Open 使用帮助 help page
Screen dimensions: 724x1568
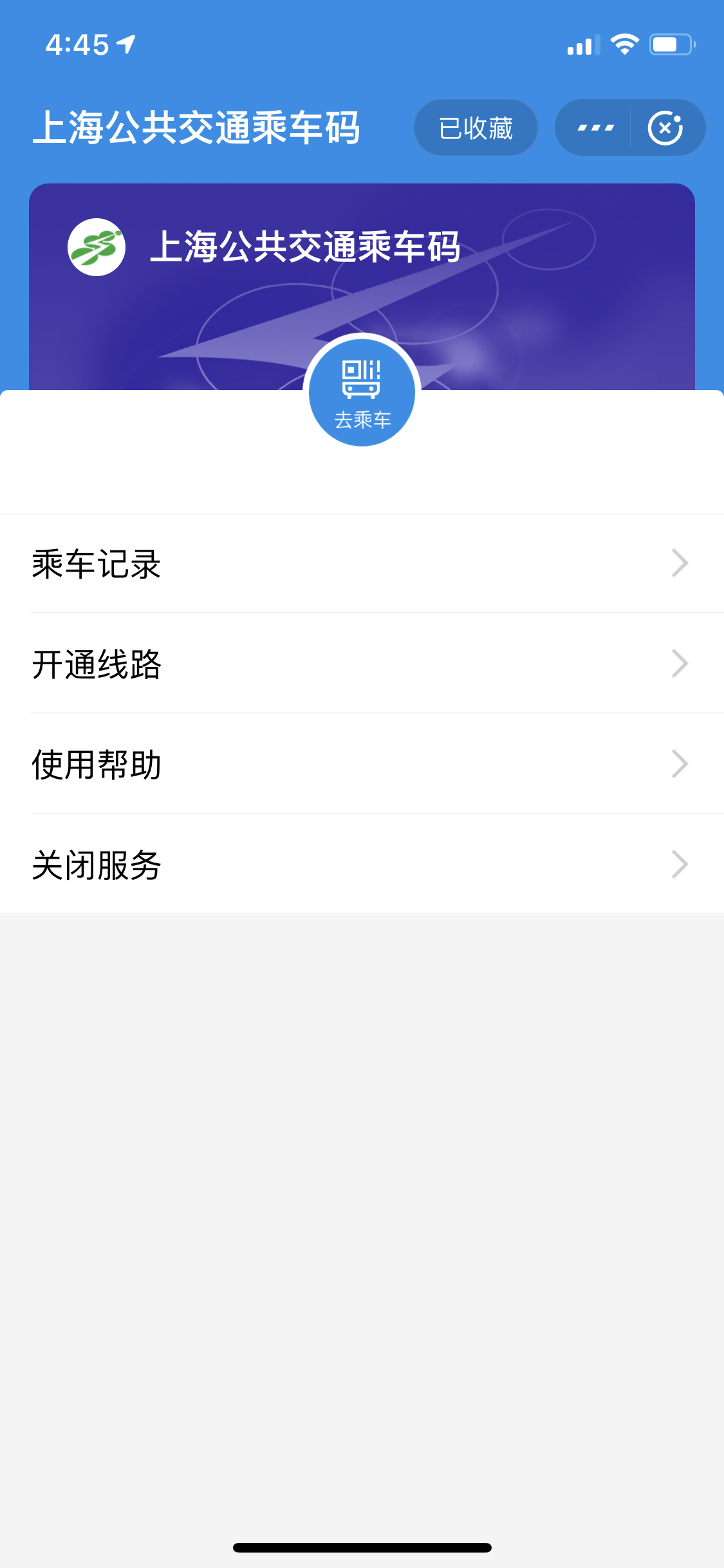coord(362,764)
